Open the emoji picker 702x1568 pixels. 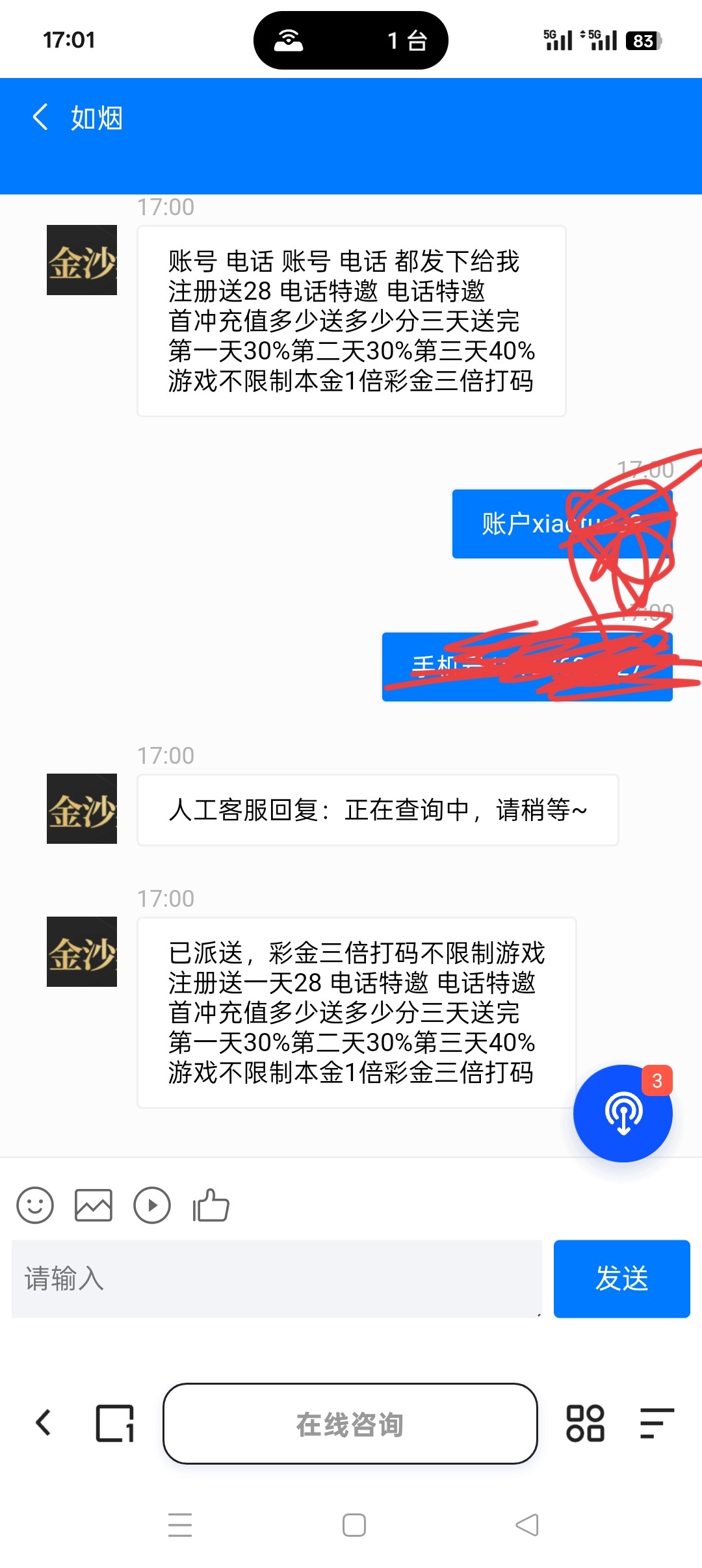tap(35, 1206)
